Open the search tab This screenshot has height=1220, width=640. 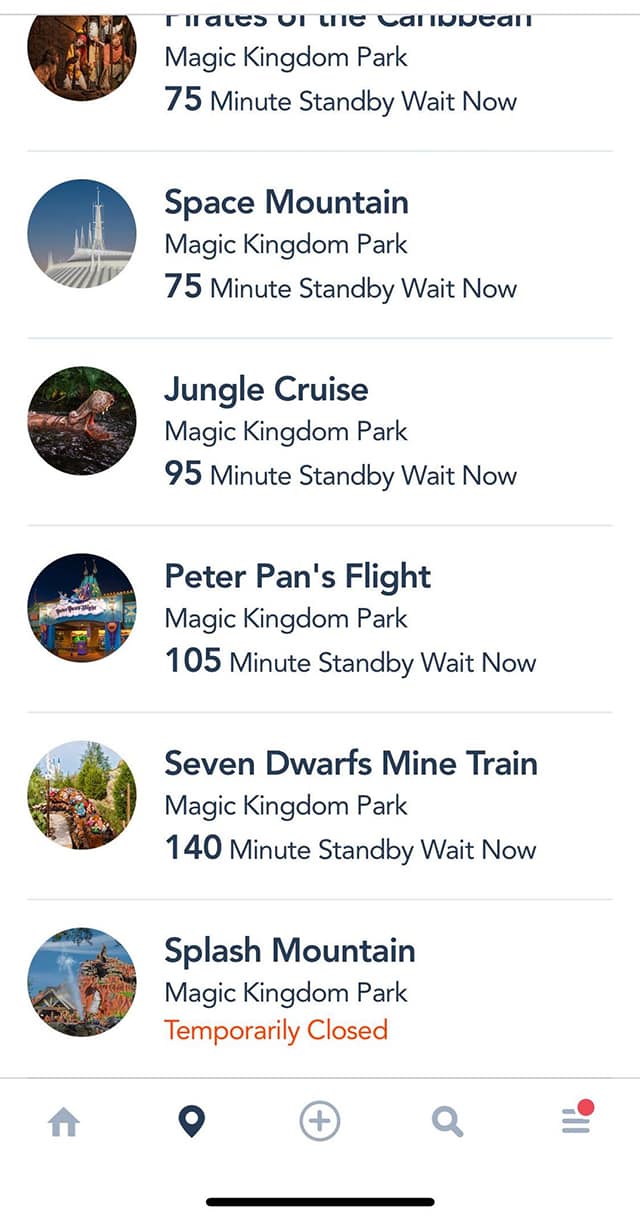tap(447, 1122)
